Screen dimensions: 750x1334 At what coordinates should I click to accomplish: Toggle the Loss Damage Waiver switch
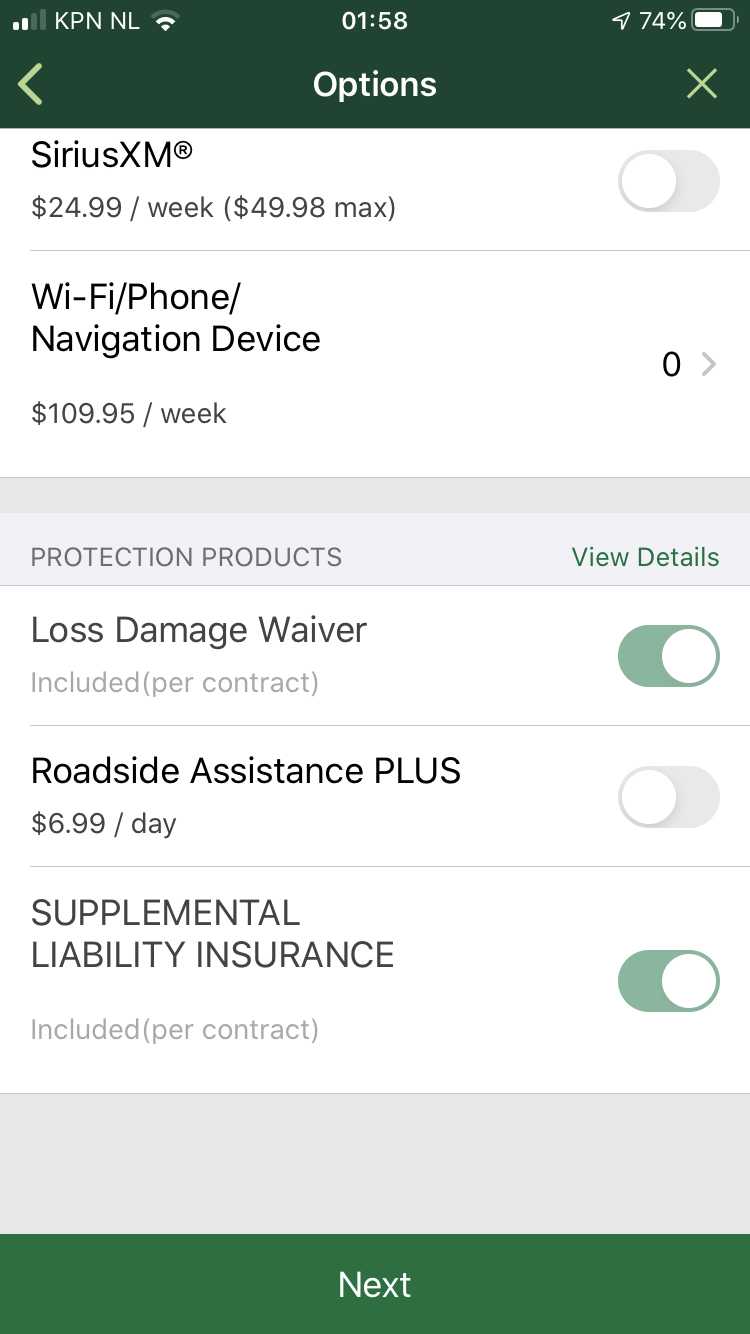(x=668, y=656)
